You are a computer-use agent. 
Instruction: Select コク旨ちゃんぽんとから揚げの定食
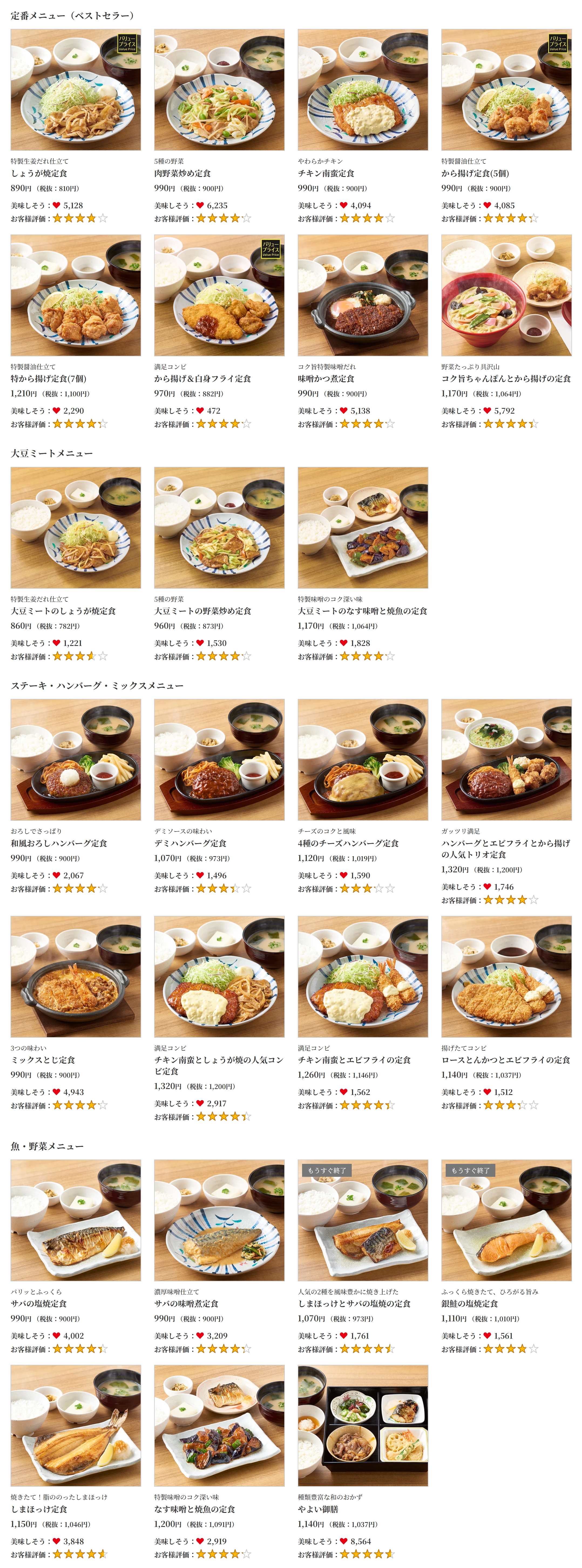coord(506,332)
